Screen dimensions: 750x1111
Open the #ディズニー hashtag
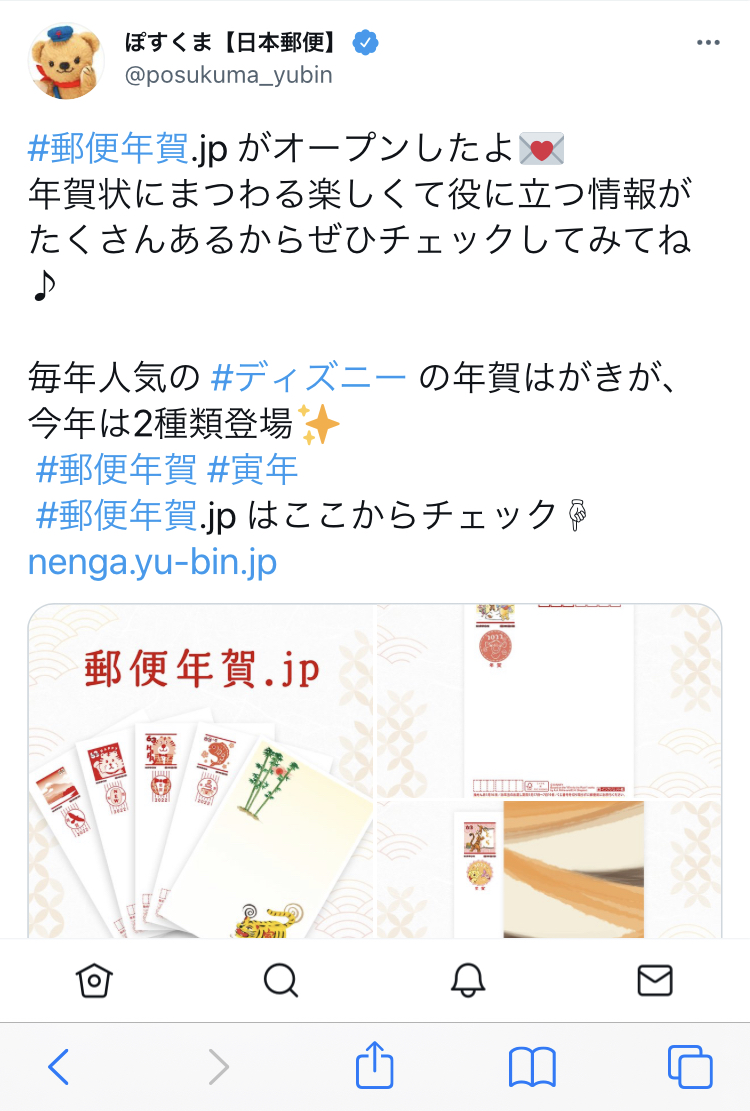(309, 379)
